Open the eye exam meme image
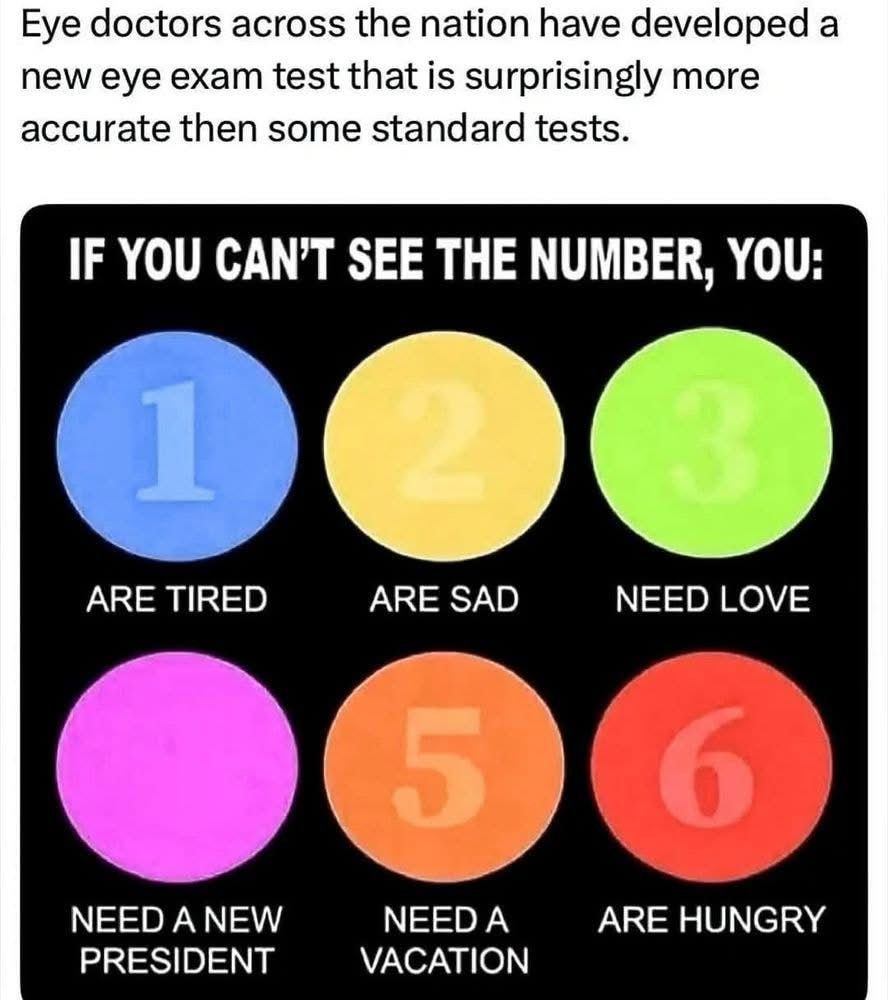The width and height of the screenshot is (888, 1000). [444, 600]
